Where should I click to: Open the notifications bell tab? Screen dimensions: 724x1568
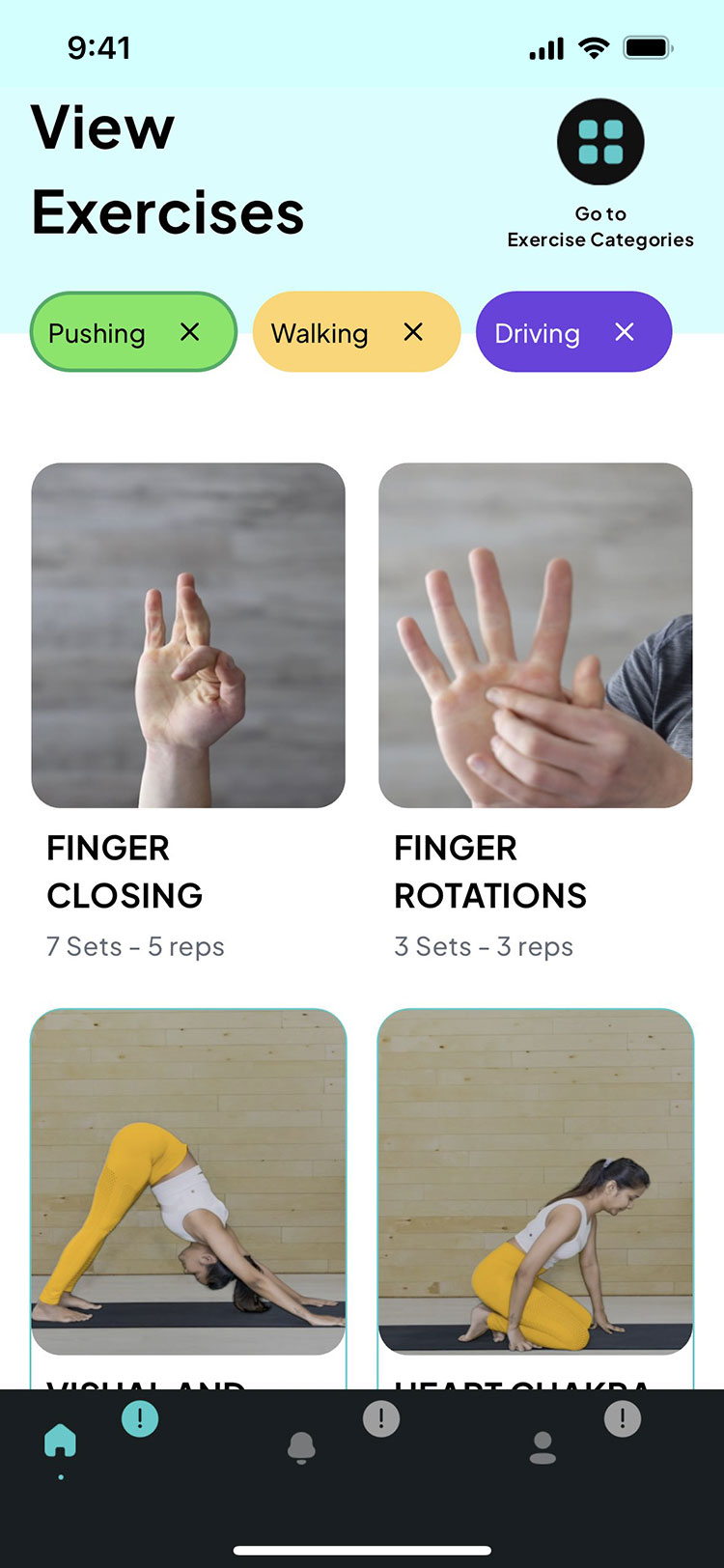pyautogui.click(x=301, y=1447)
